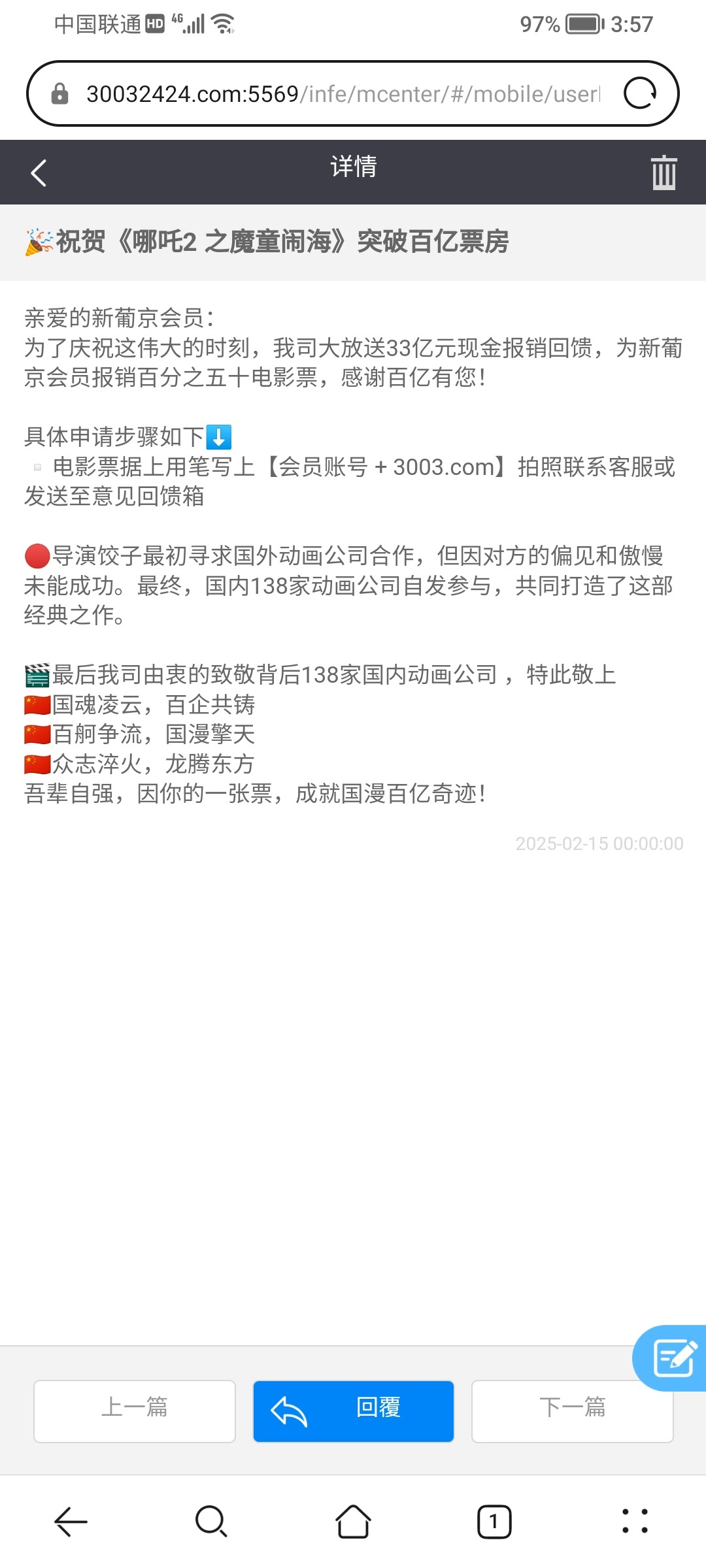
Task: Open the previous message via 上一篇
Action: coord(135,1411)
